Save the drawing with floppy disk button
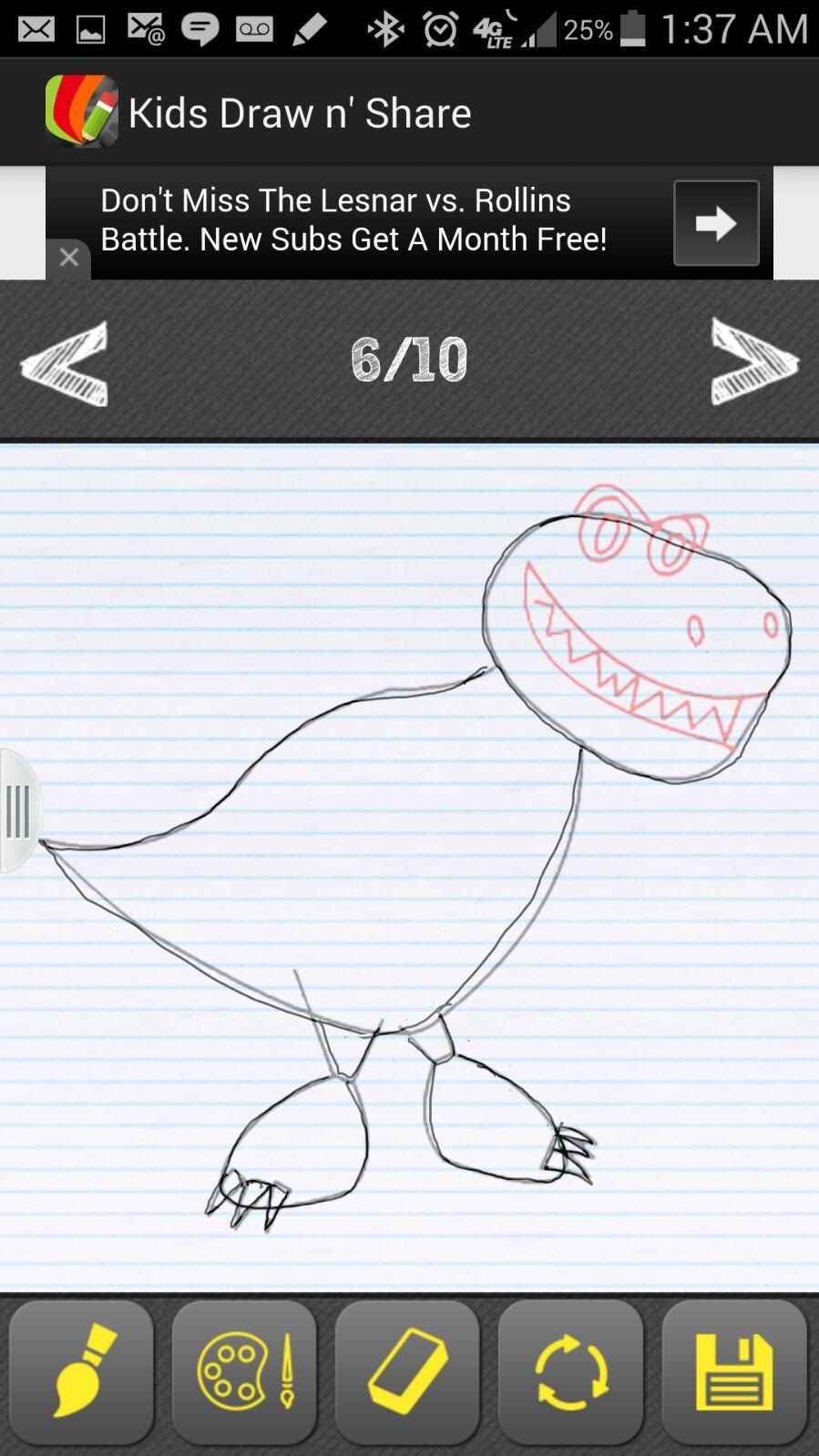The width and height of the screenshot is (819, 1456). [x=734, y=1371]
